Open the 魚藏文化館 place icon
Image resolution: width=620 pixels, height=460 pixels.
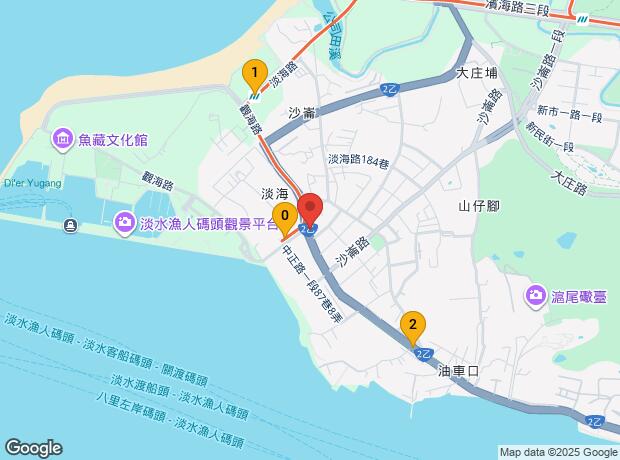coord(62,138)
